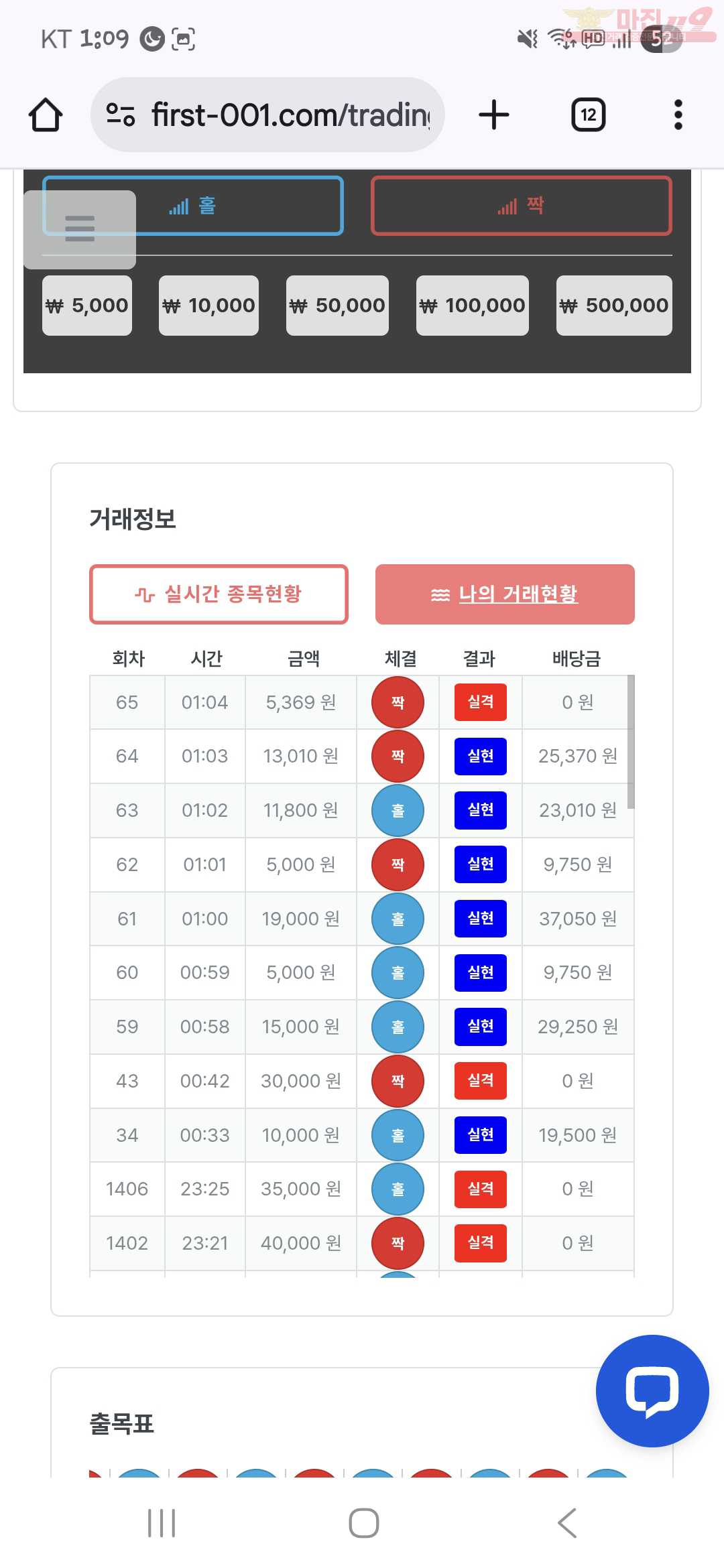Image resolution: width=724 pixels, height=1568 pixels.
Task: Open the hamburger side menu
Action: point(80,229)
